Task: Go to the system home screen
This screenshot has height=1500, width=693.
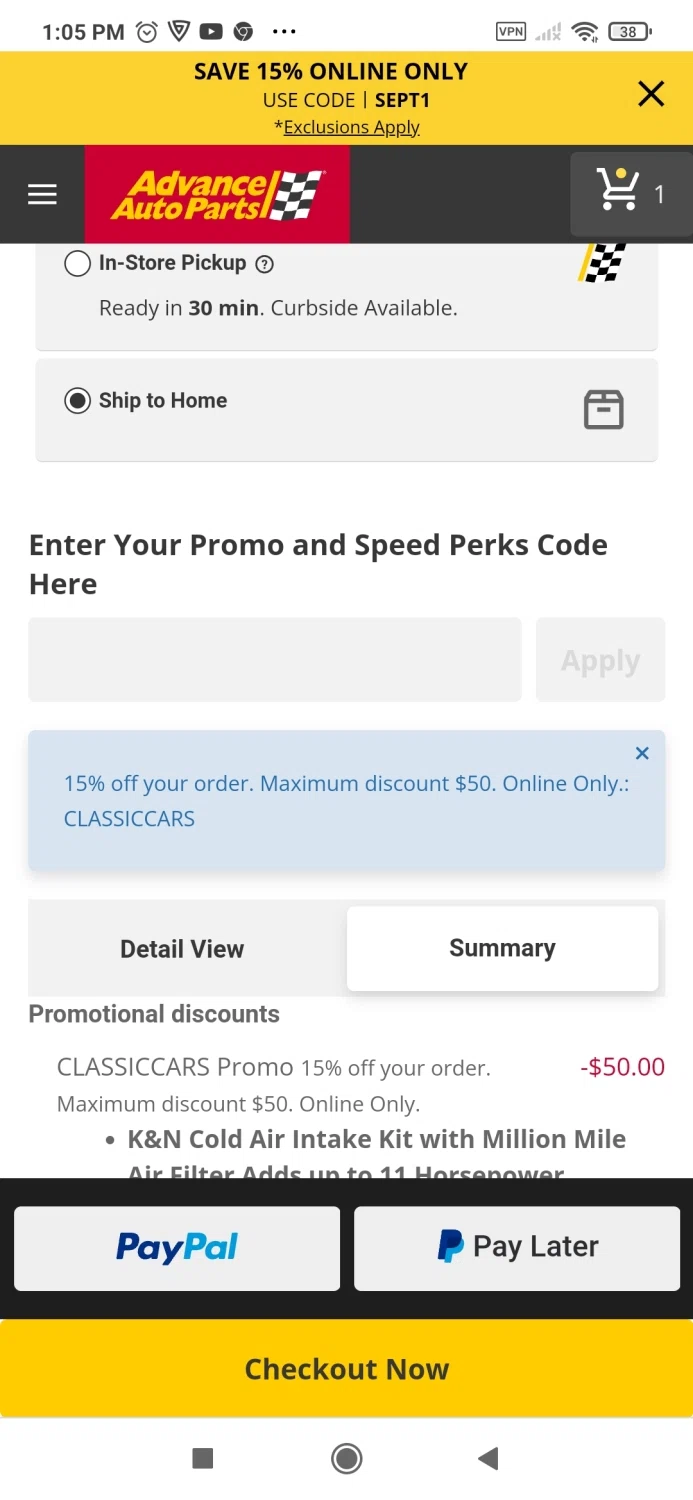Action: point(346,1459)
